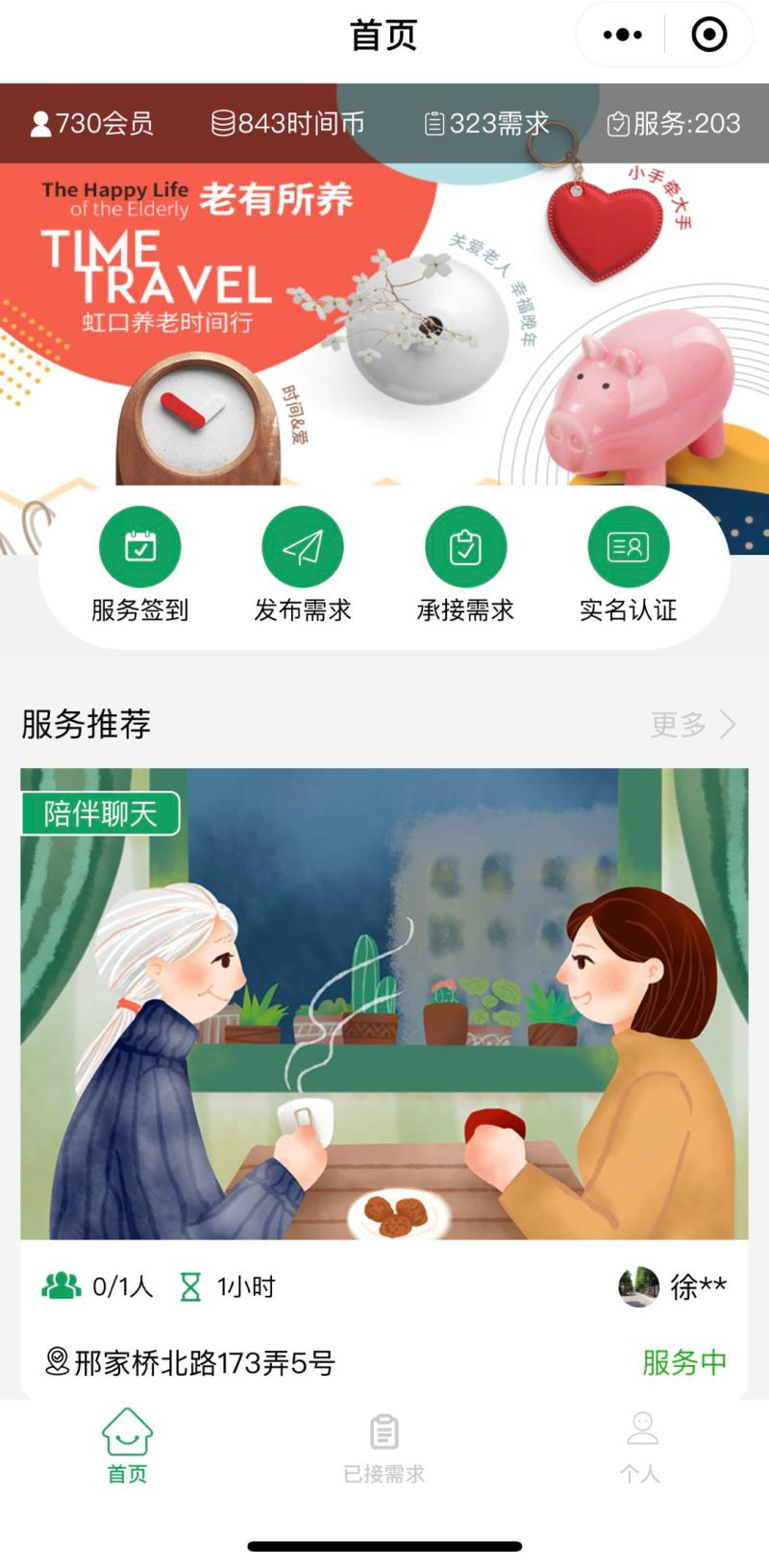Screen dimensions: 769x1568
Task: Switch to the 已接需求 tab
Action: [x=384, y=1446]
